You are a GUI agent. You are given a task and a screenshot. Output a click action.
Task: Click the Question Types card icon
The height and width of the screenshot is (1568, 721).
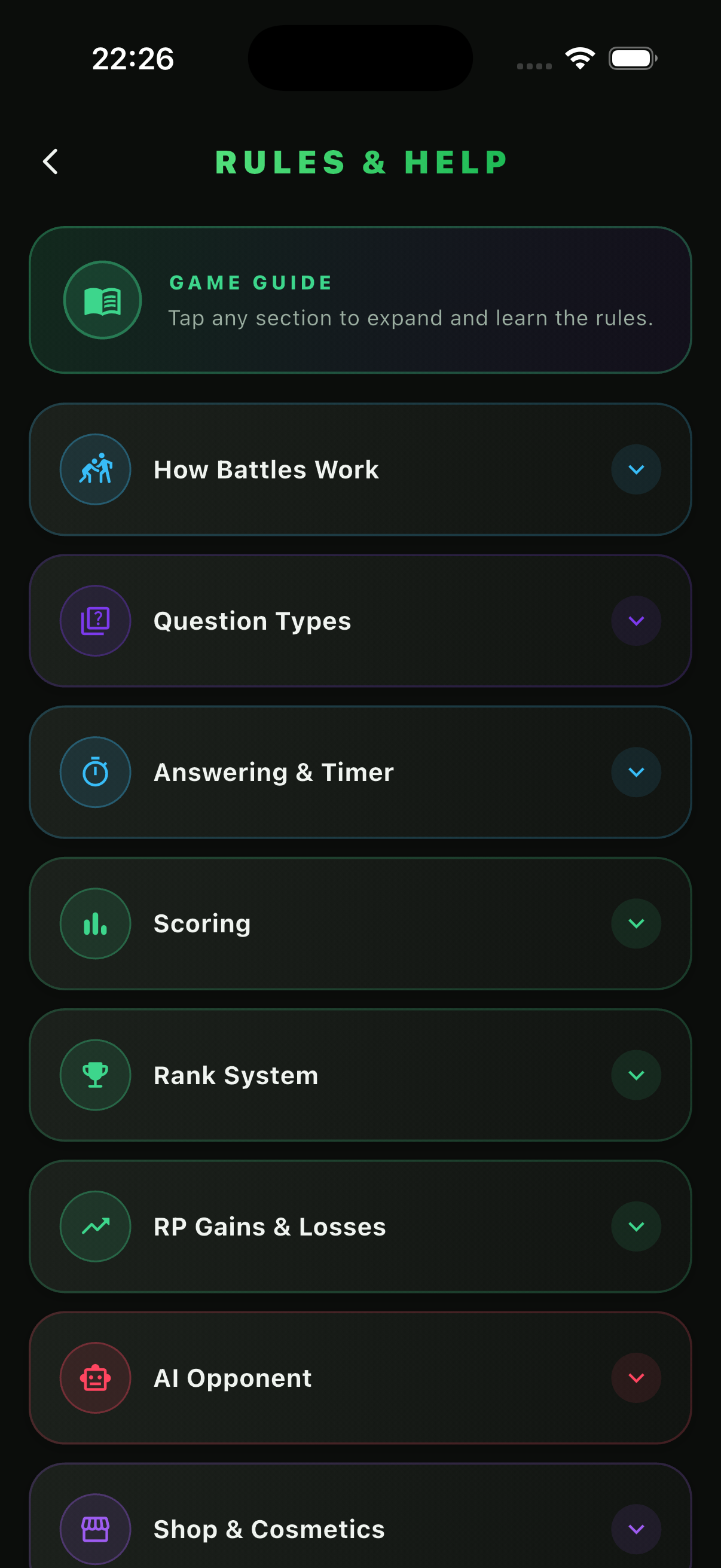[95, 620]
